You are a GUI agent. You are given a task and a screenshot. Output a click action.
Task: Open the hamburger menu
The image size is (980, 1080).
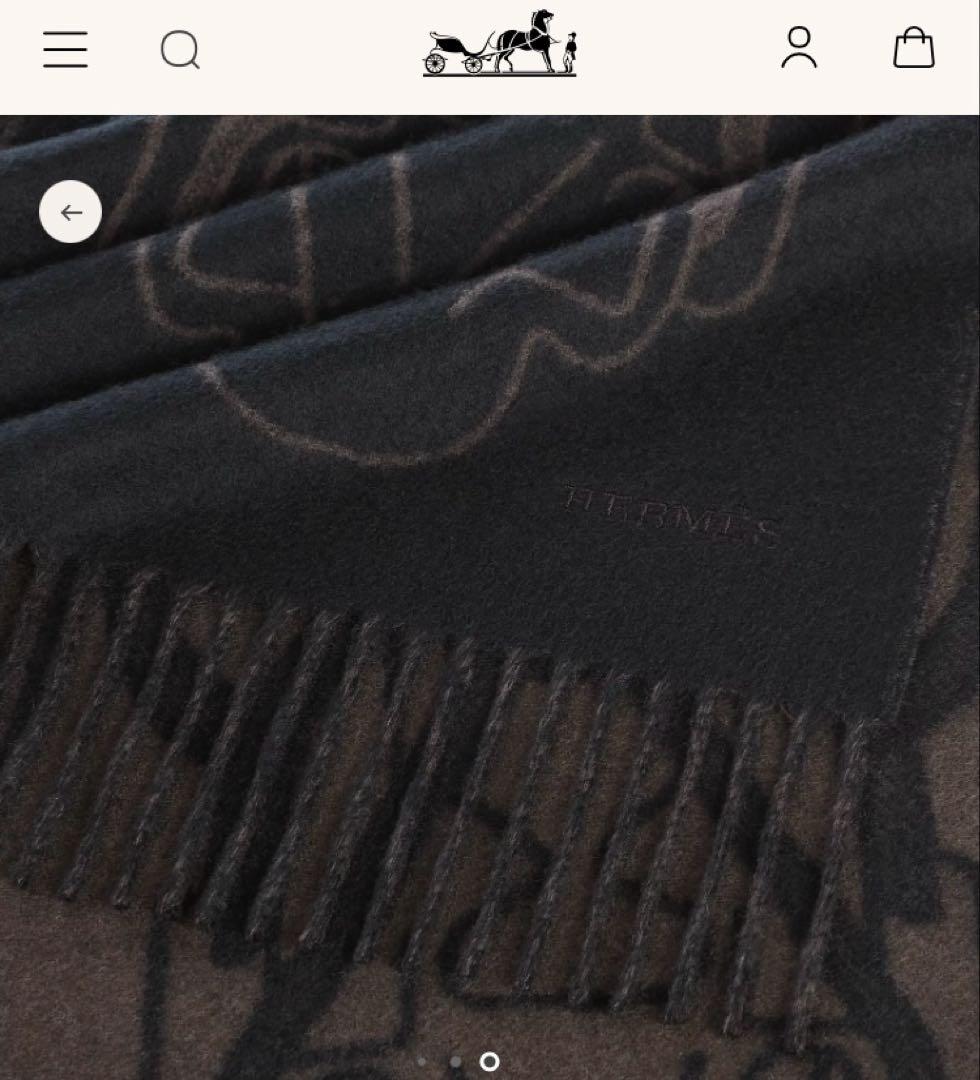65,49
